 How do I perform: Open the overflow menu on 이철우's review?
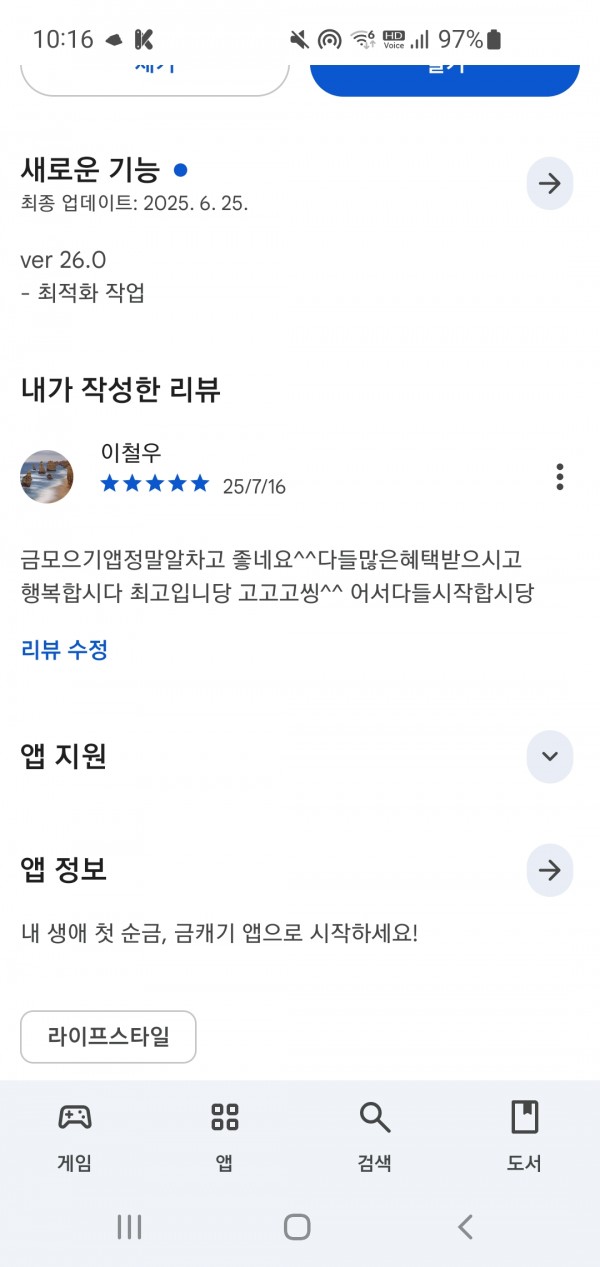pyautogui.click(x=560, y=477)
